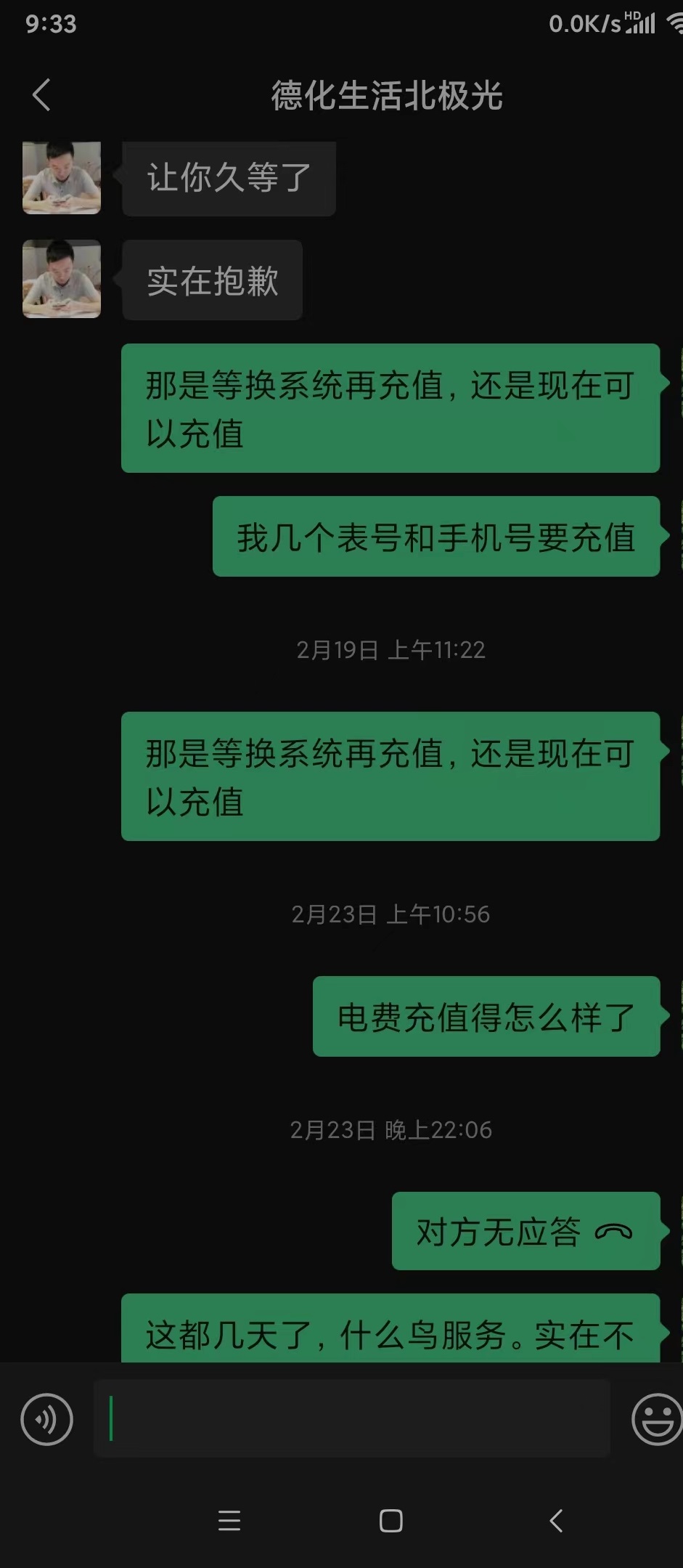Redial the unanswered call 对方无应答
This screenshot has height=1568, width=683.
(525, 1231)
